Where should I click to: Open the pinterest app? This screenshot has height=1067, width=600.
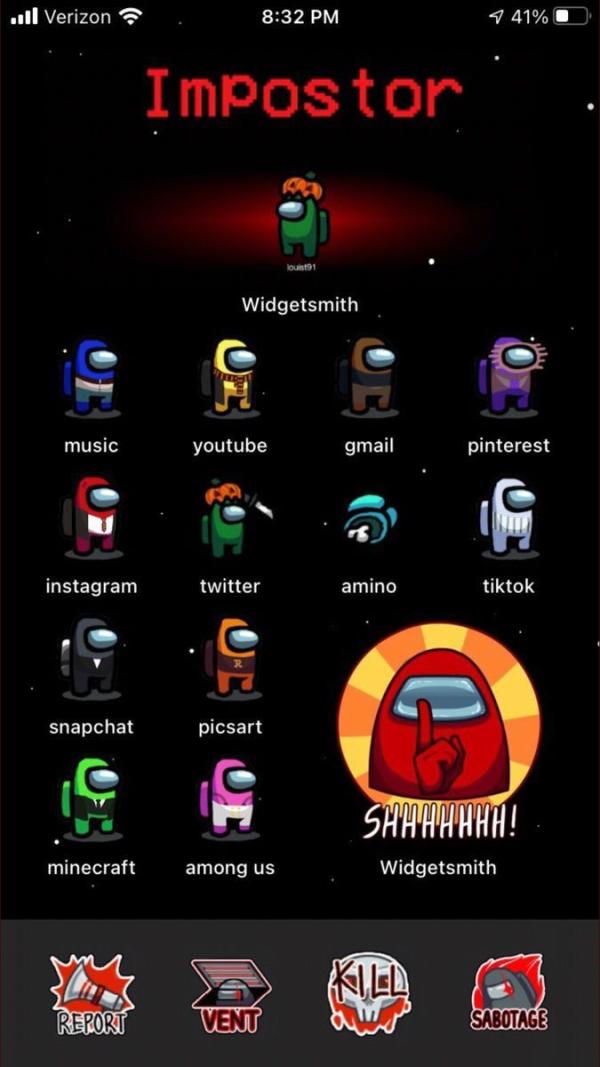[508, 378]
